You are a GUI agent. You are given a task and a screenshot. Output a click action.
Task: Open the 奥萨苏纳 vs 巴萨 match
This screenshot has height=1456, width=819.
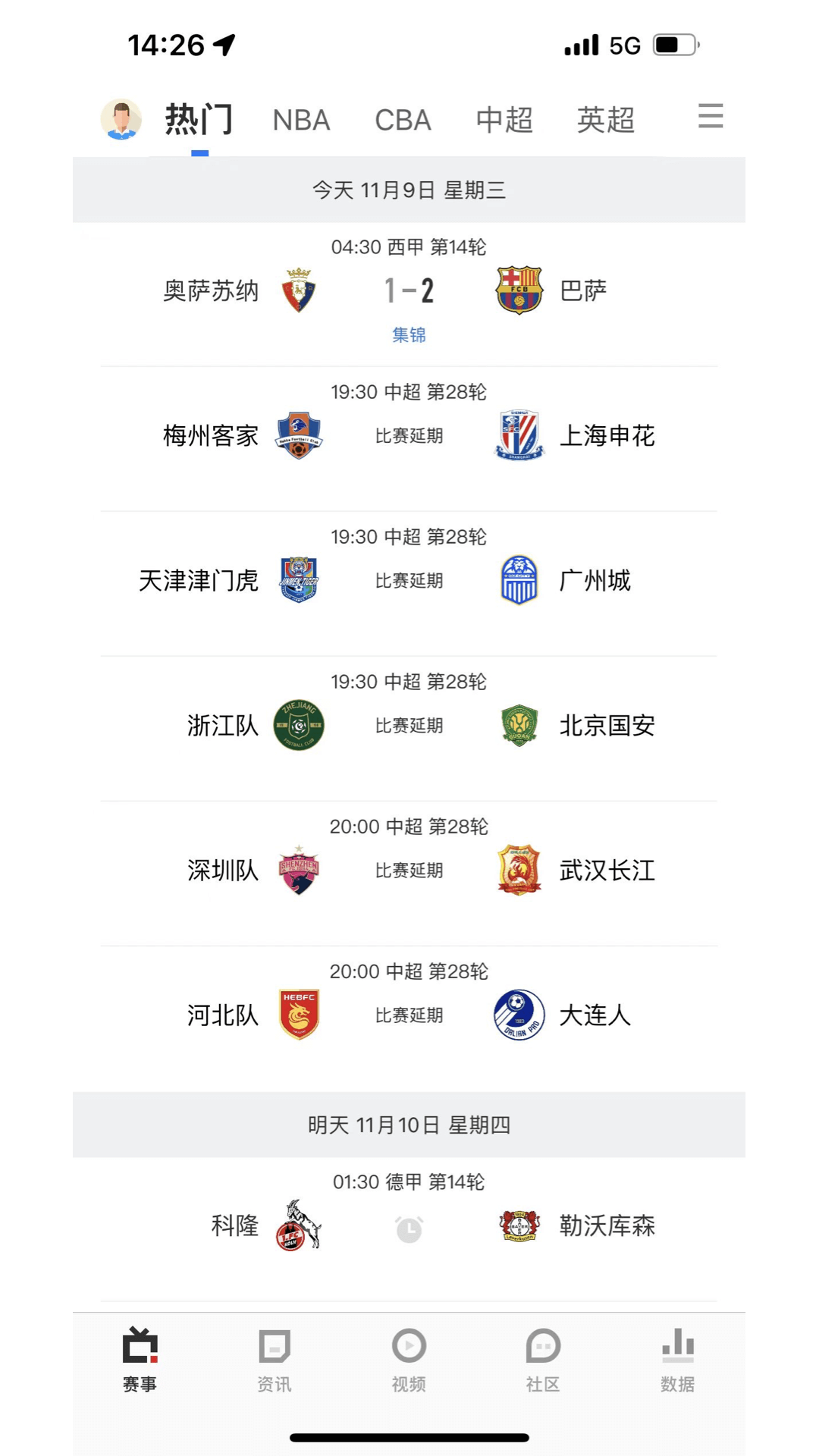point(409,290)
